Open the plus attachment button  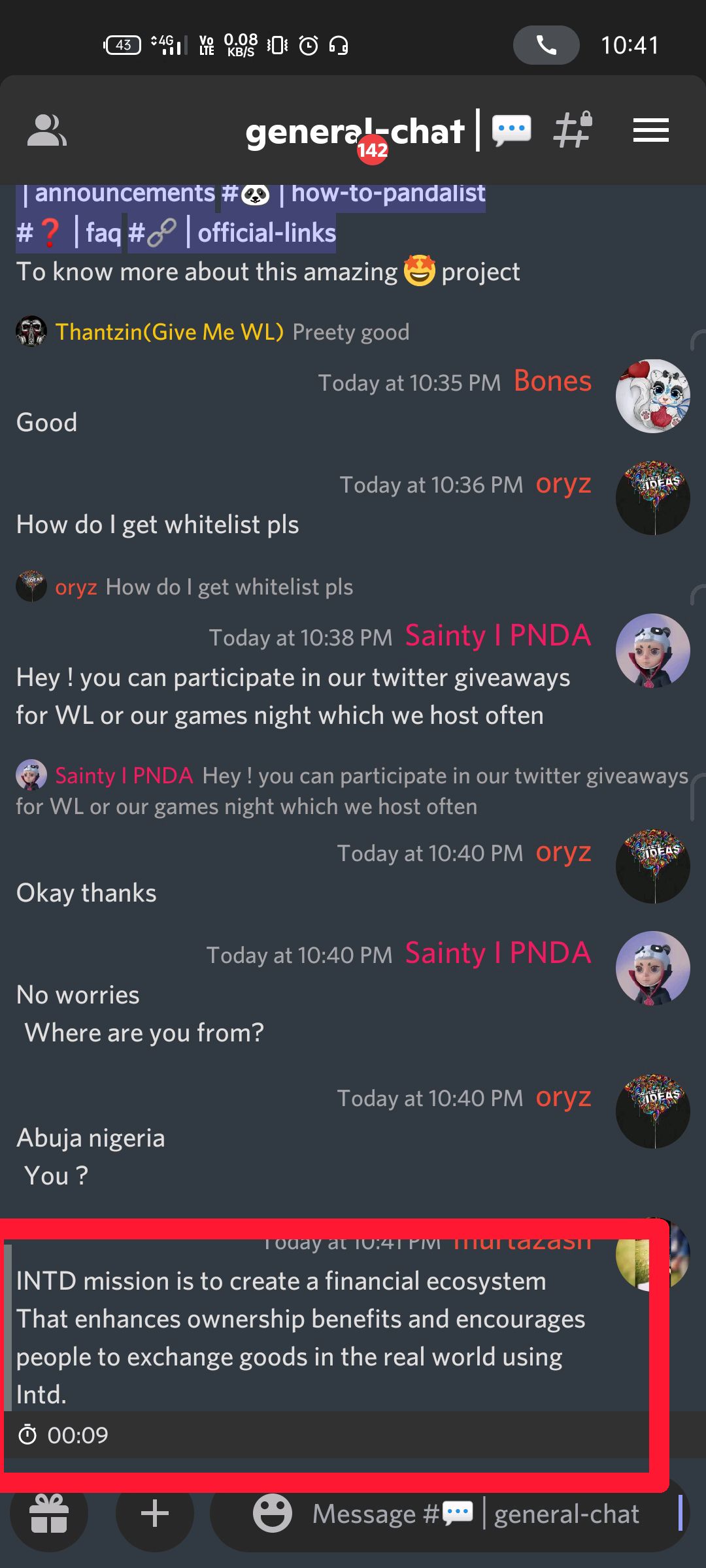click(155, 1513)
